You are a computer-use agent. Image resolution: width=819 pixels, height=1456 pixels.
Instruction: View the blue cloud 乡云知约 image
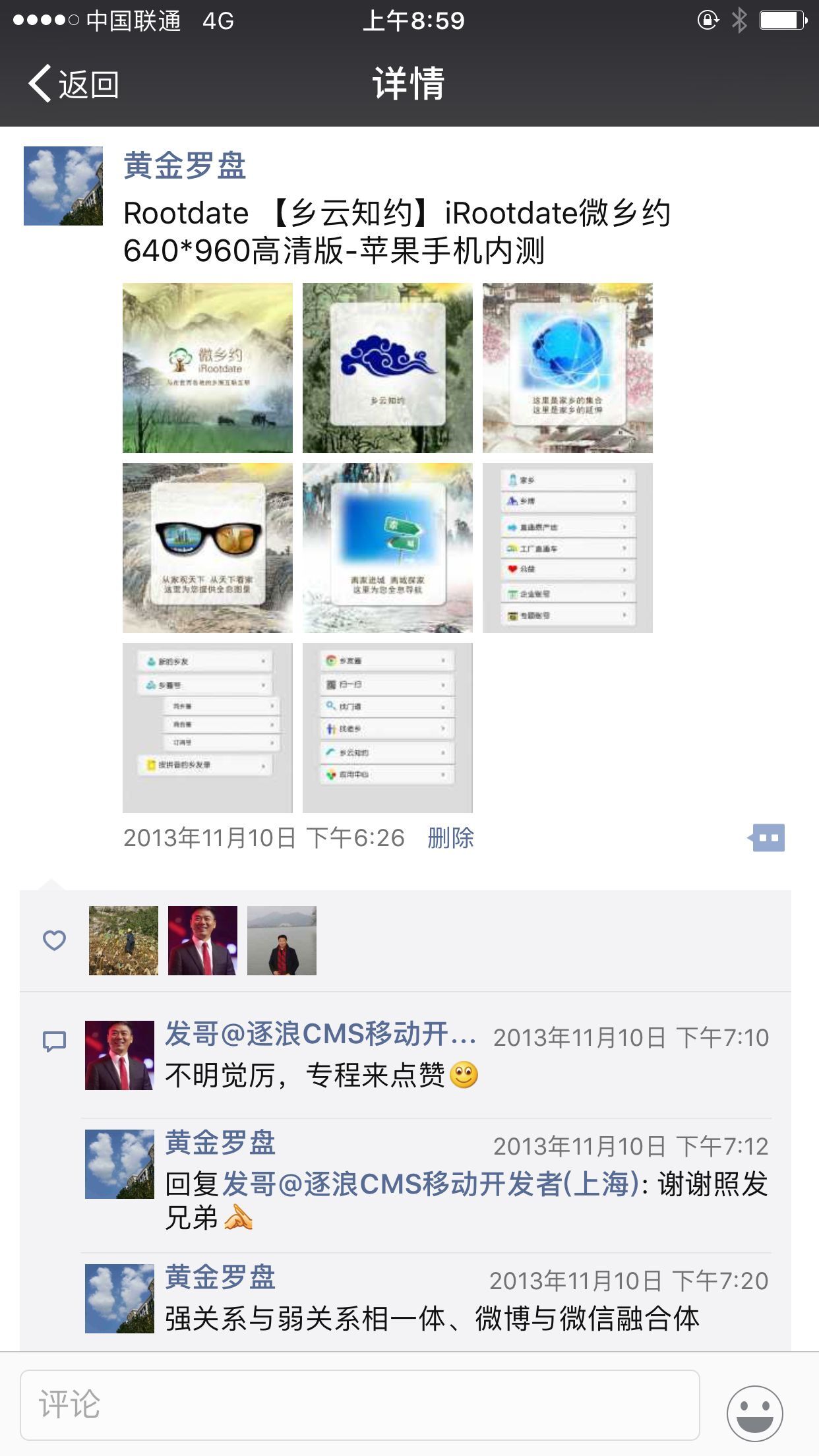388,368
